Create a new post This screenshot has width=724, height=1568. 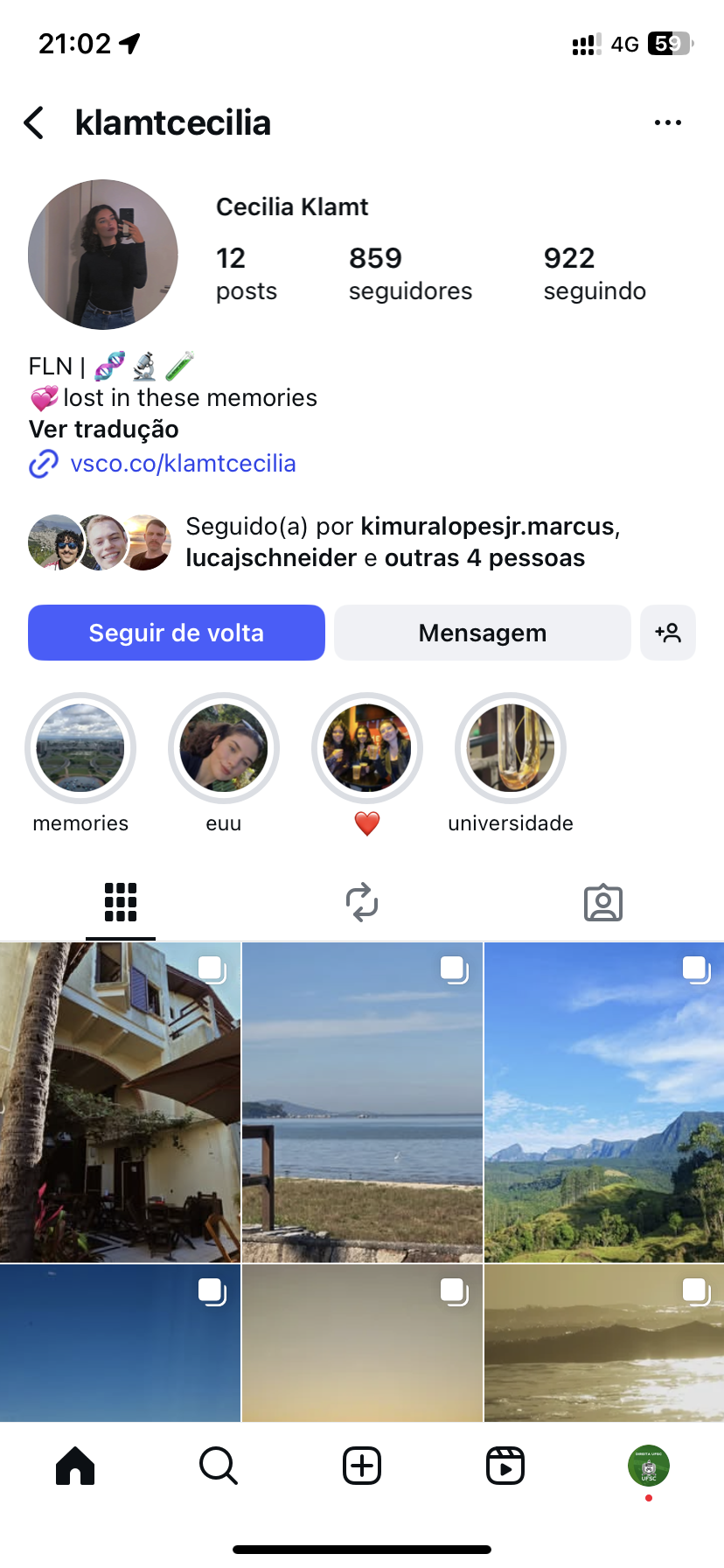coord(362,1466)
